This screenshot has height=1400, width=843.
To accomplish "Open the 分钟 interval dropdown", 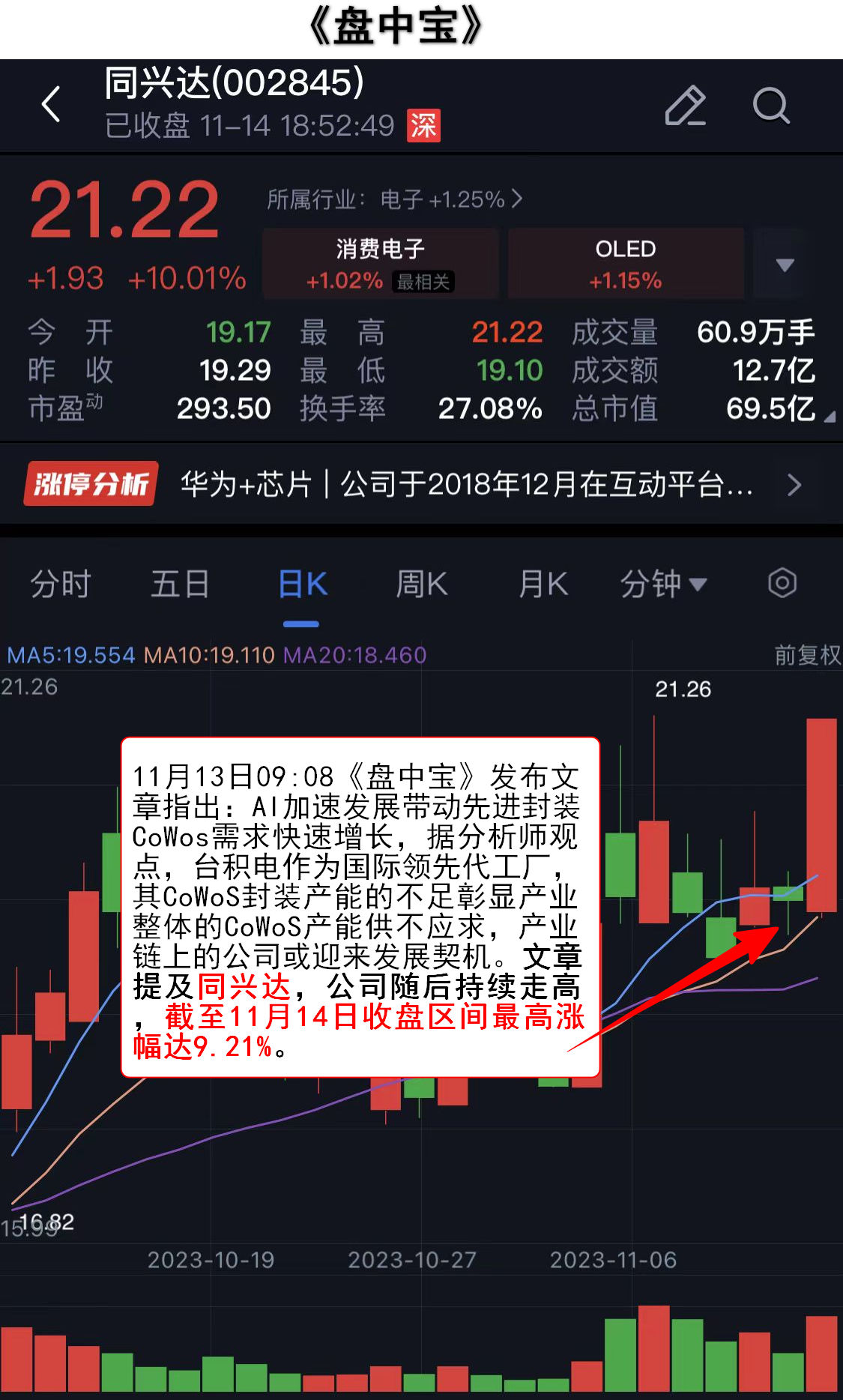I will (663, 584).
